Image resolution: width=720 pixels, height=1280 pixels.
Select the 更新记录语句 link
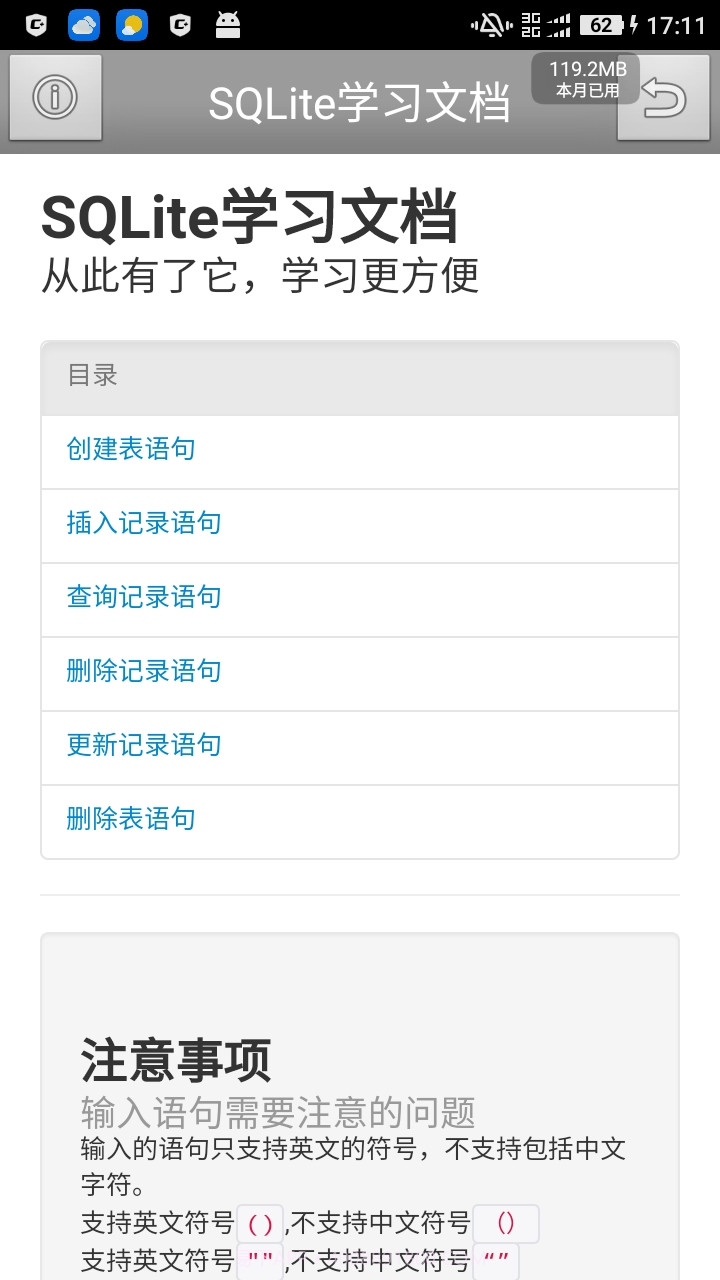[144, 745]
